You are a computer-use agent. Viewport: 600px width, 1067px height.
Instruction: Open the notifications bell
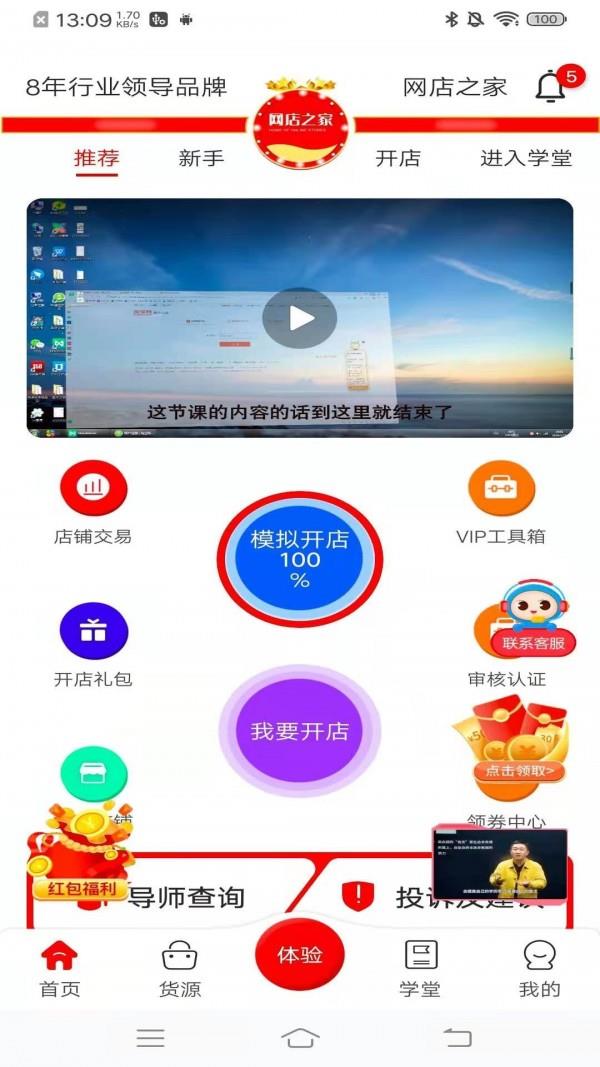551,88
